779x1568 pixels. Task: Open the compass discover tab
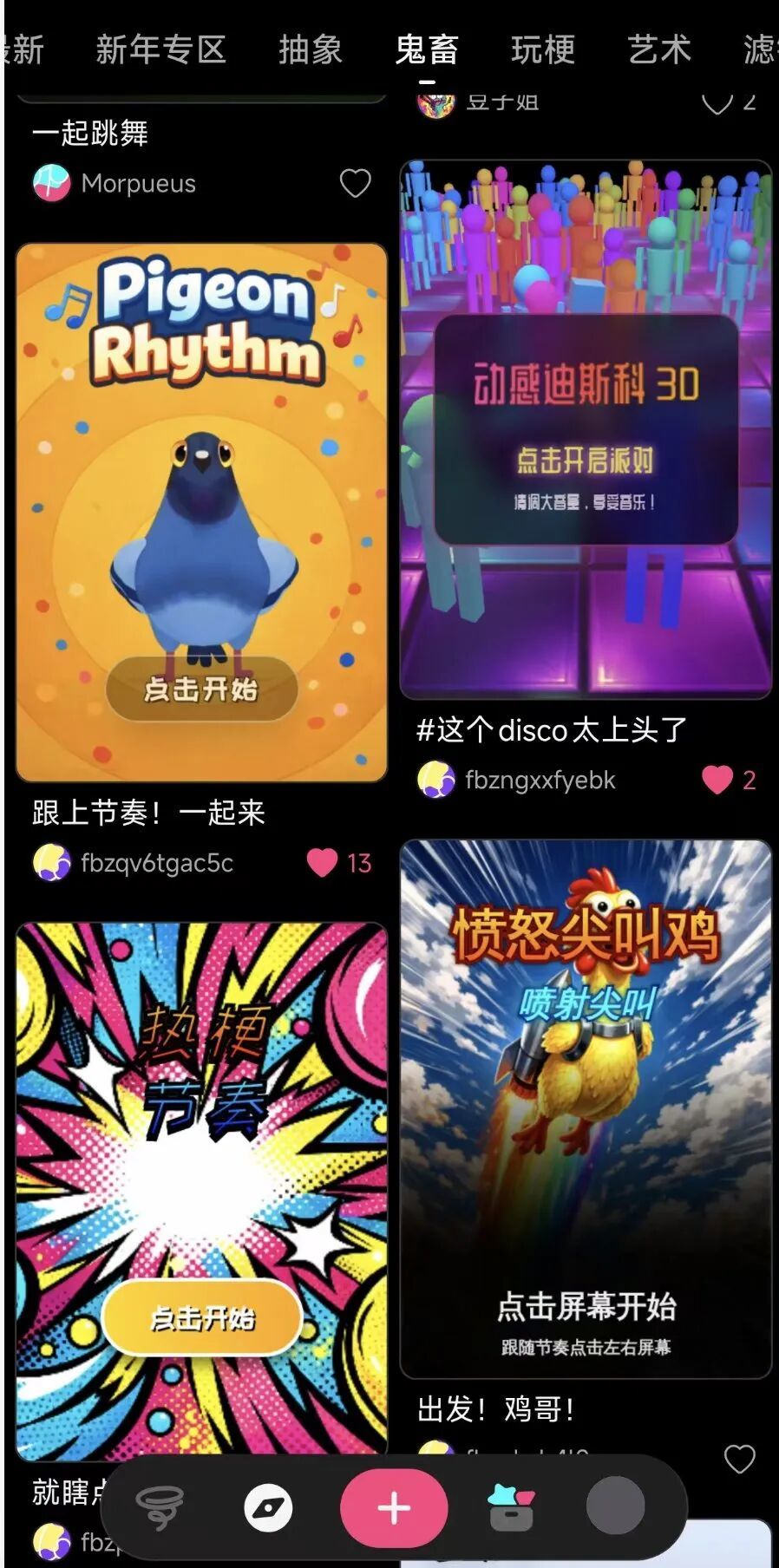pyautogui.click(x=268, y=1509)
